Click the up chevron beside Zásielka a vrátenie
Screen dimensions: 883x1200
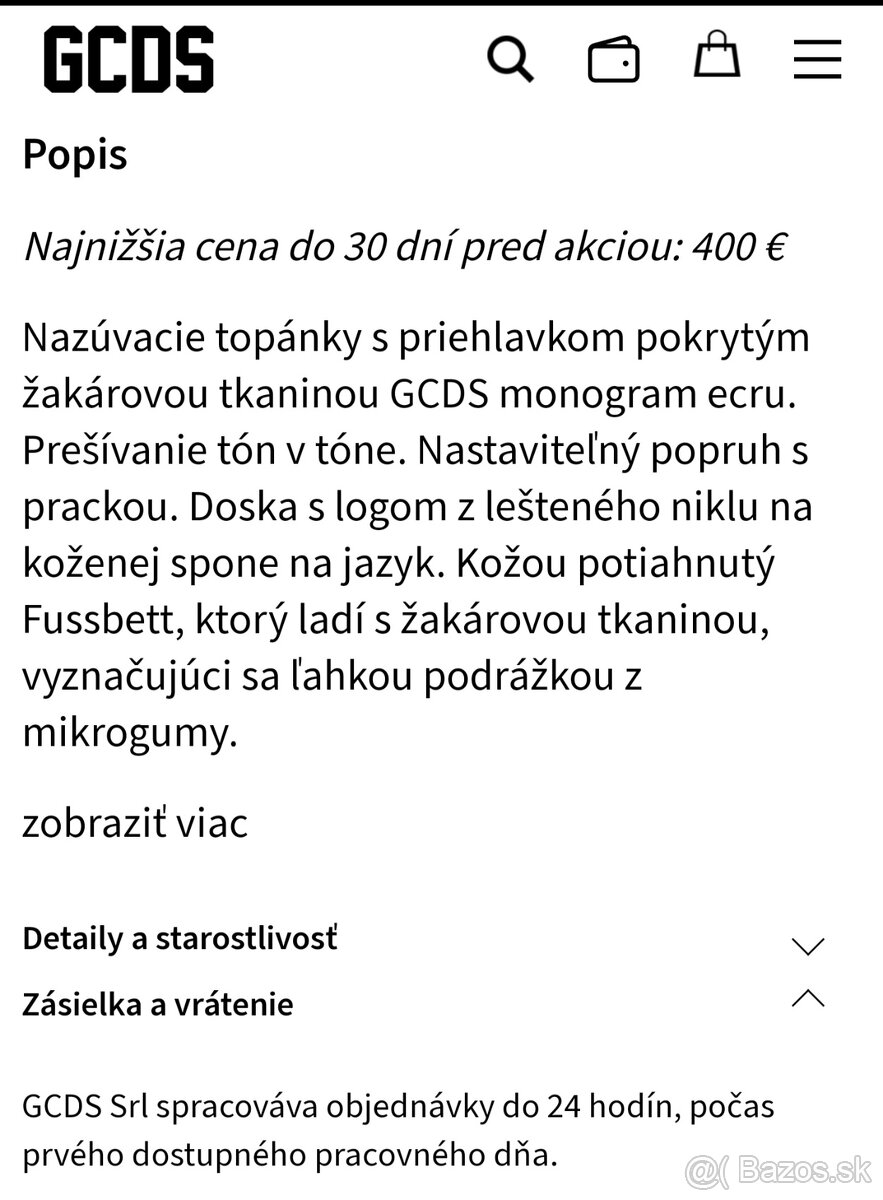808,999
